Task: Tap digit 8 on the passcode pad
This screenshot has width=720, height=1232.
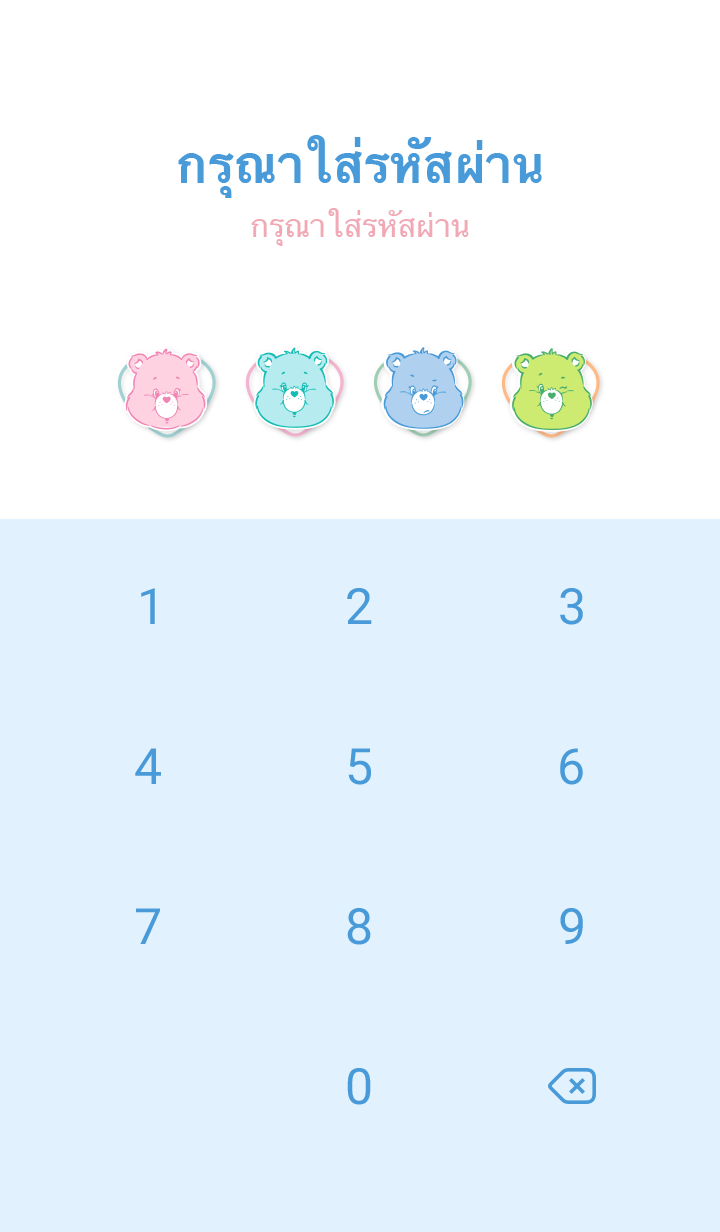Action: click(359, 927)
